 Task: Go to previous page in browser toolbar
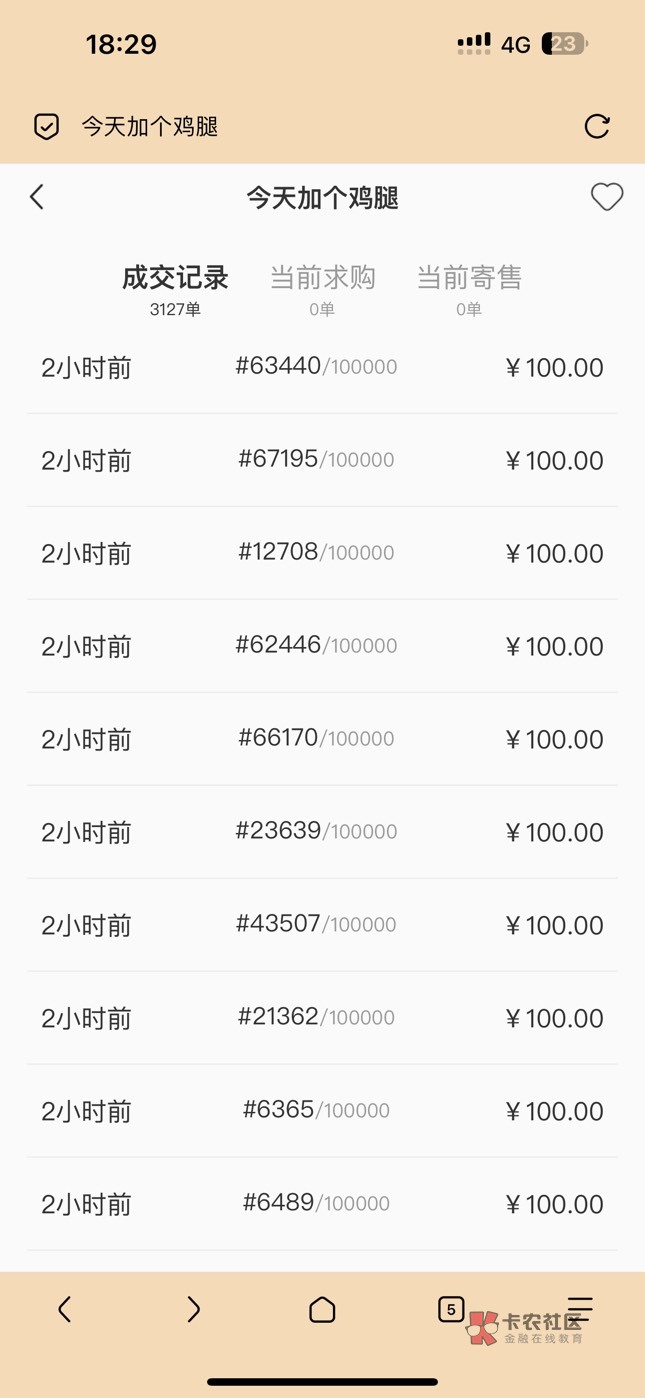pyautogui.click(x=65, y=1309)
